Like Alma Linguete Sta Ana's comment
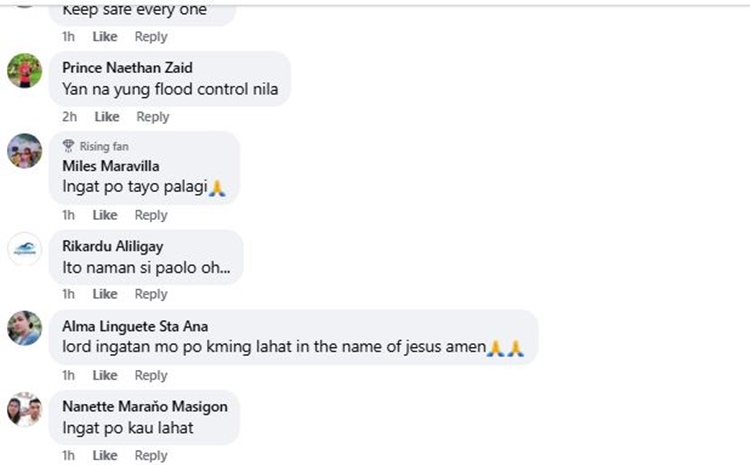 [x=105, y=375]
